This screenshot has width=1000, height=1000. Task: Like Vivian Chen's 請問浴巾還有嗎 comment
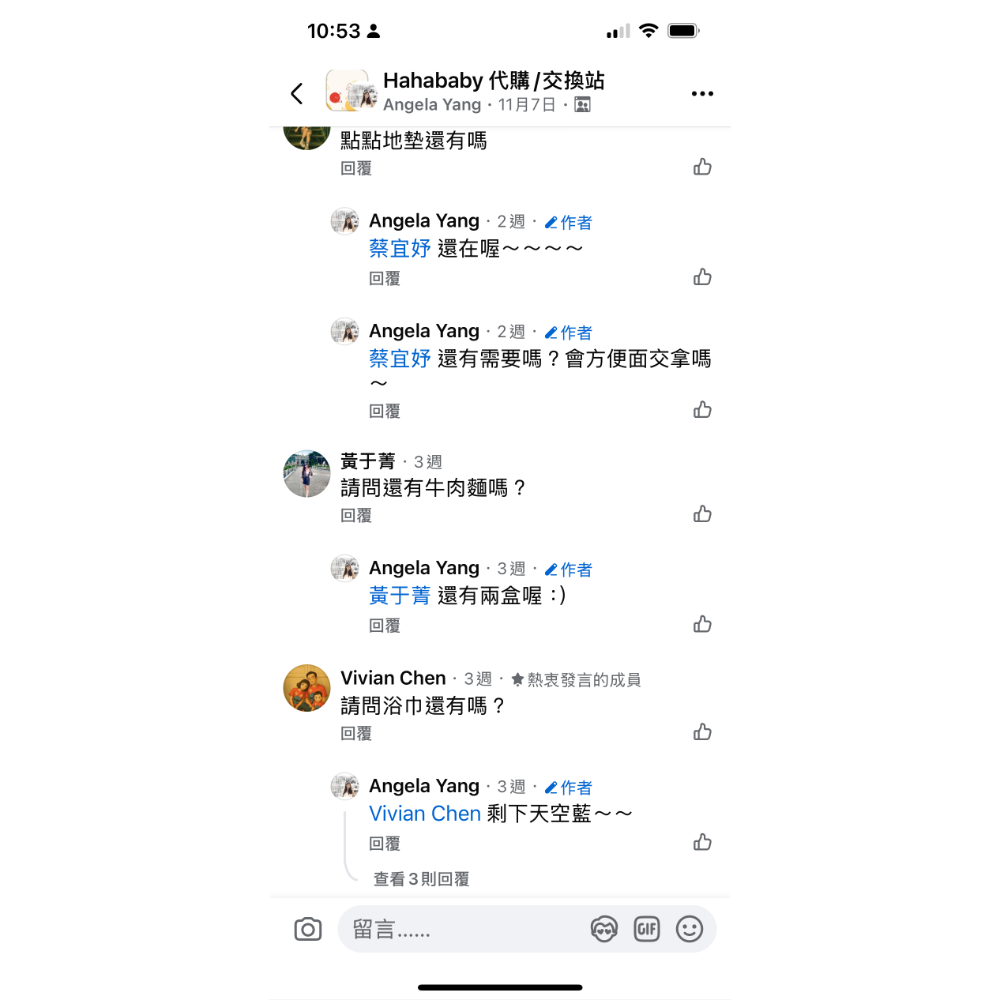702,732
